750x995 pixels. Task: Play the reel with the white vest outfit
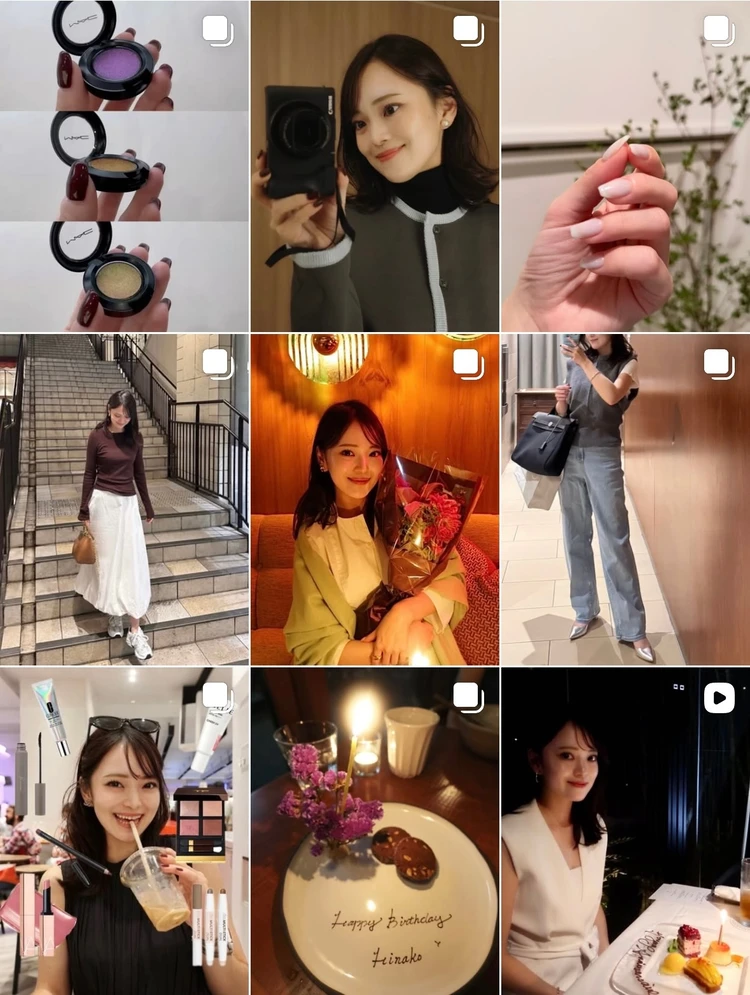pyautogui.click(x=625, y=832)
